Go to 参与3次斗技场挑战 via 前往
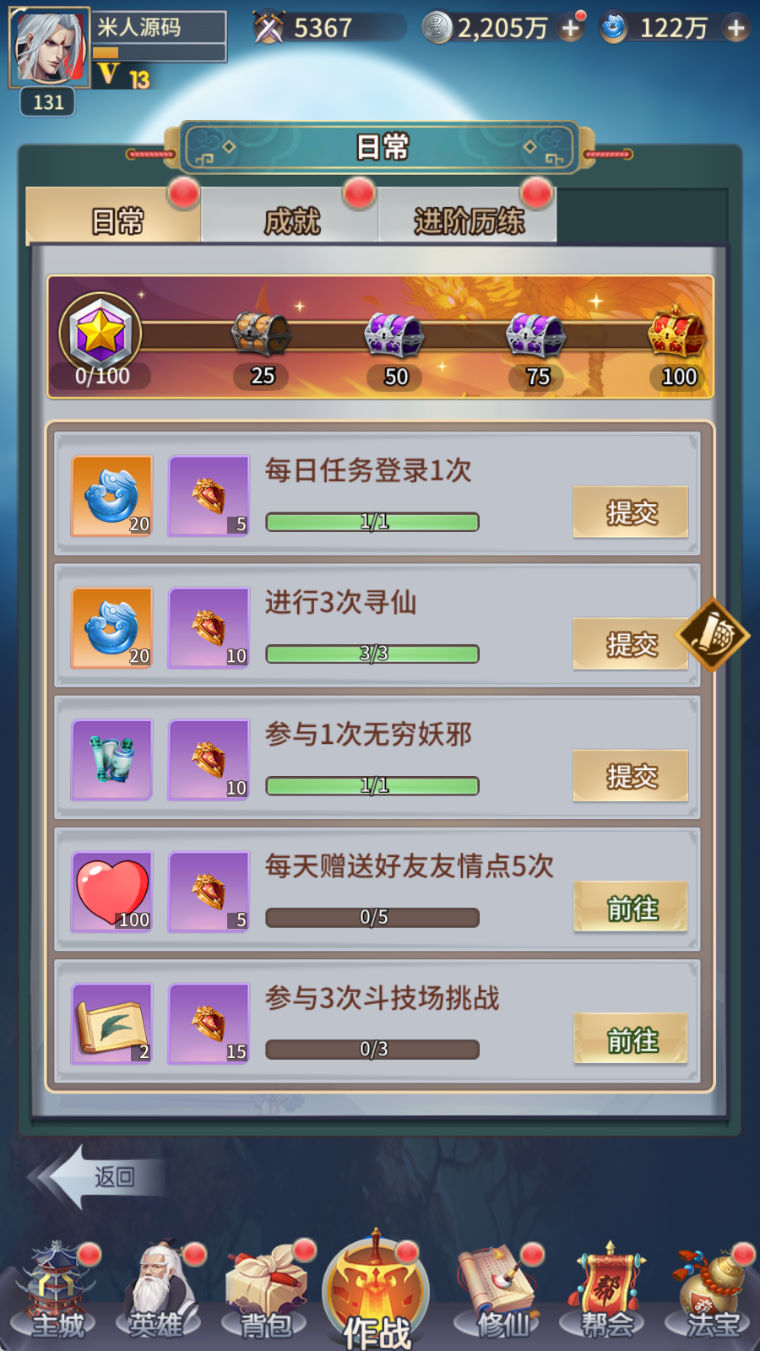The width and height of the screenshot is (760, 1351). click(630, 1040)
